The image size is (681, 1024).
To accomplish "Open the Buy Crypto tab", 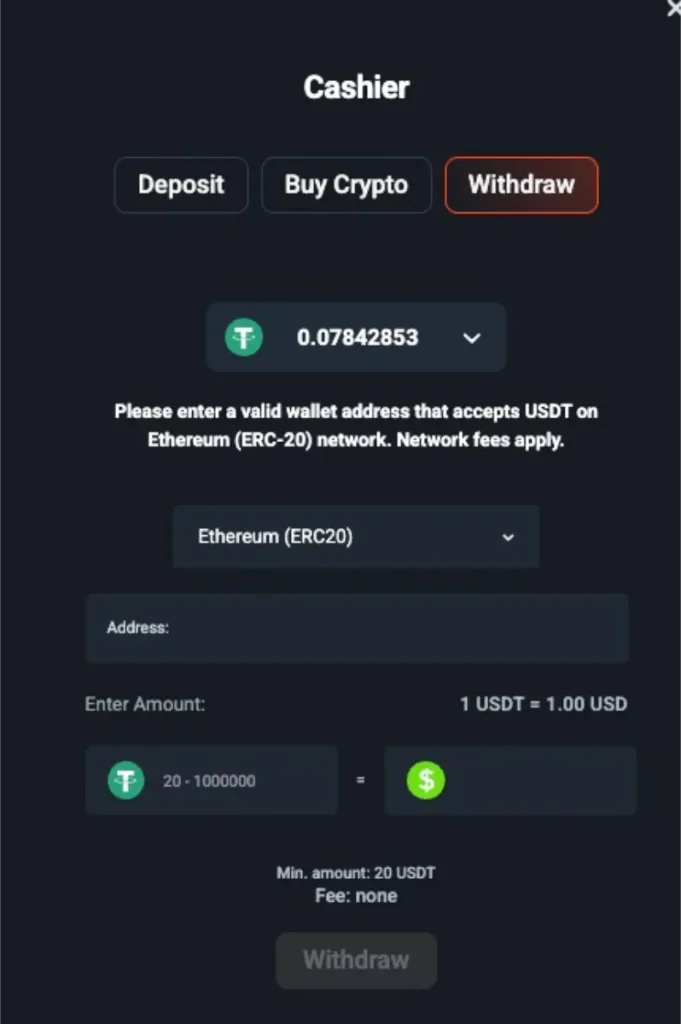I will [346, 185].
